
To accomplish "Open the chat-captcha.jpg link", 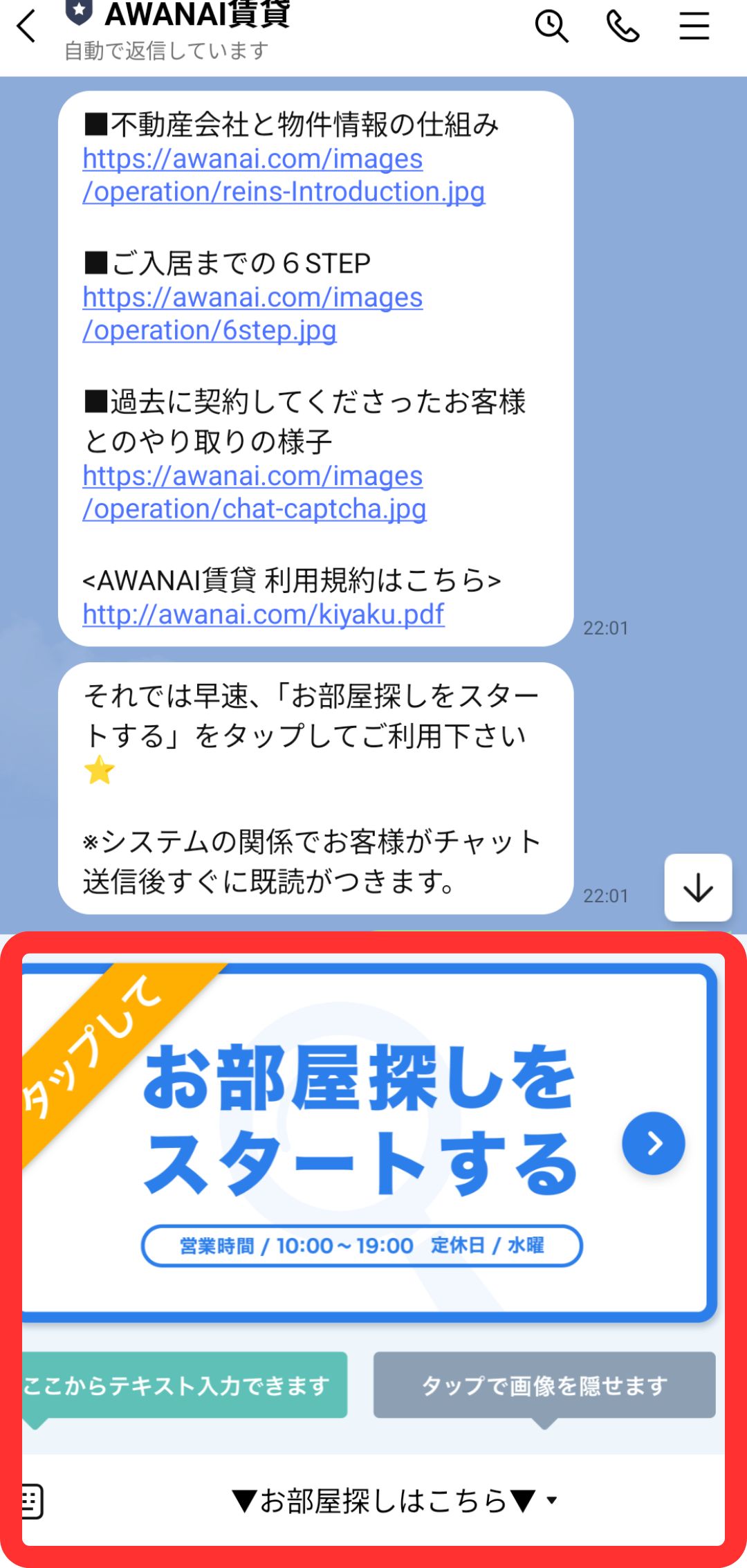I will coord(255,492).
